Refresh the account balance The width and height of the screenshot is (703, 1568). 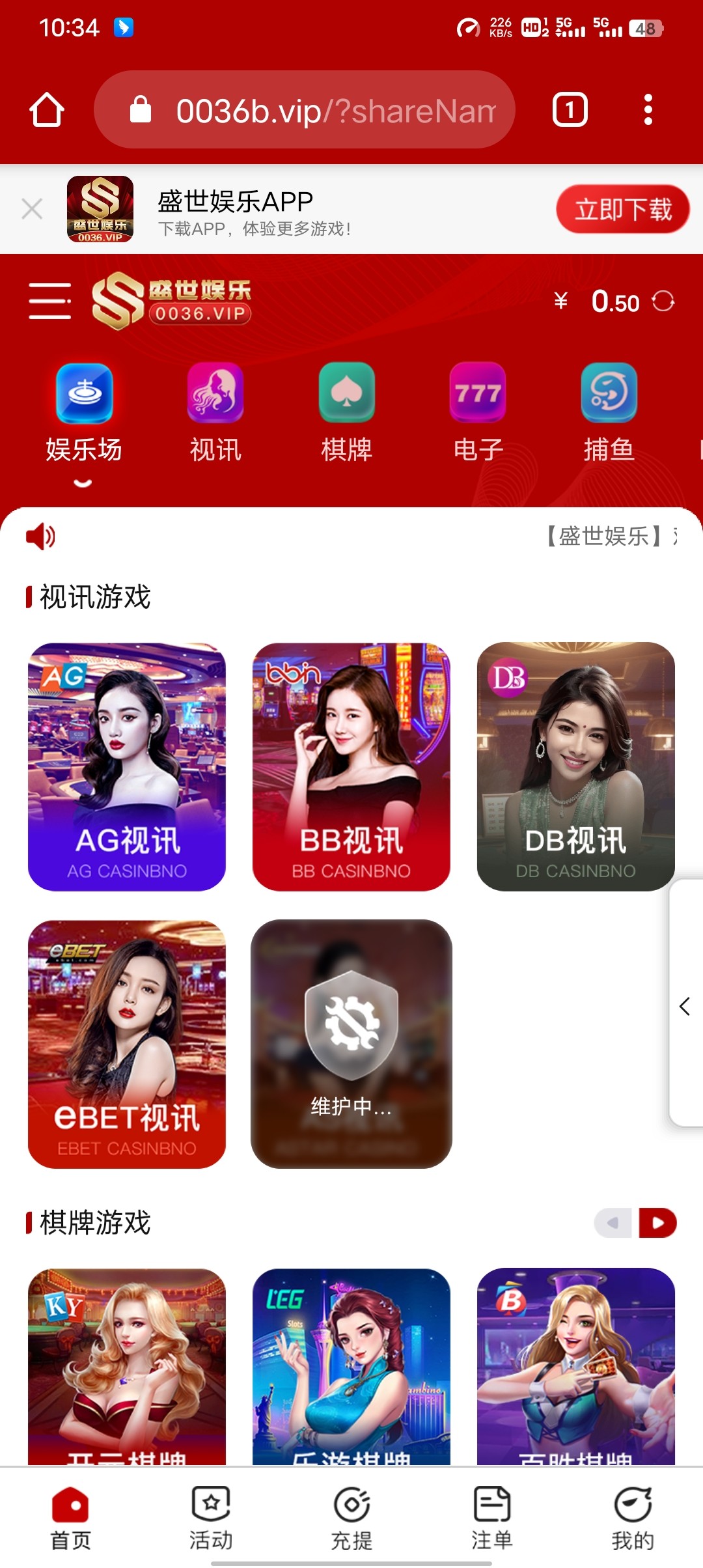pos(663,301)
